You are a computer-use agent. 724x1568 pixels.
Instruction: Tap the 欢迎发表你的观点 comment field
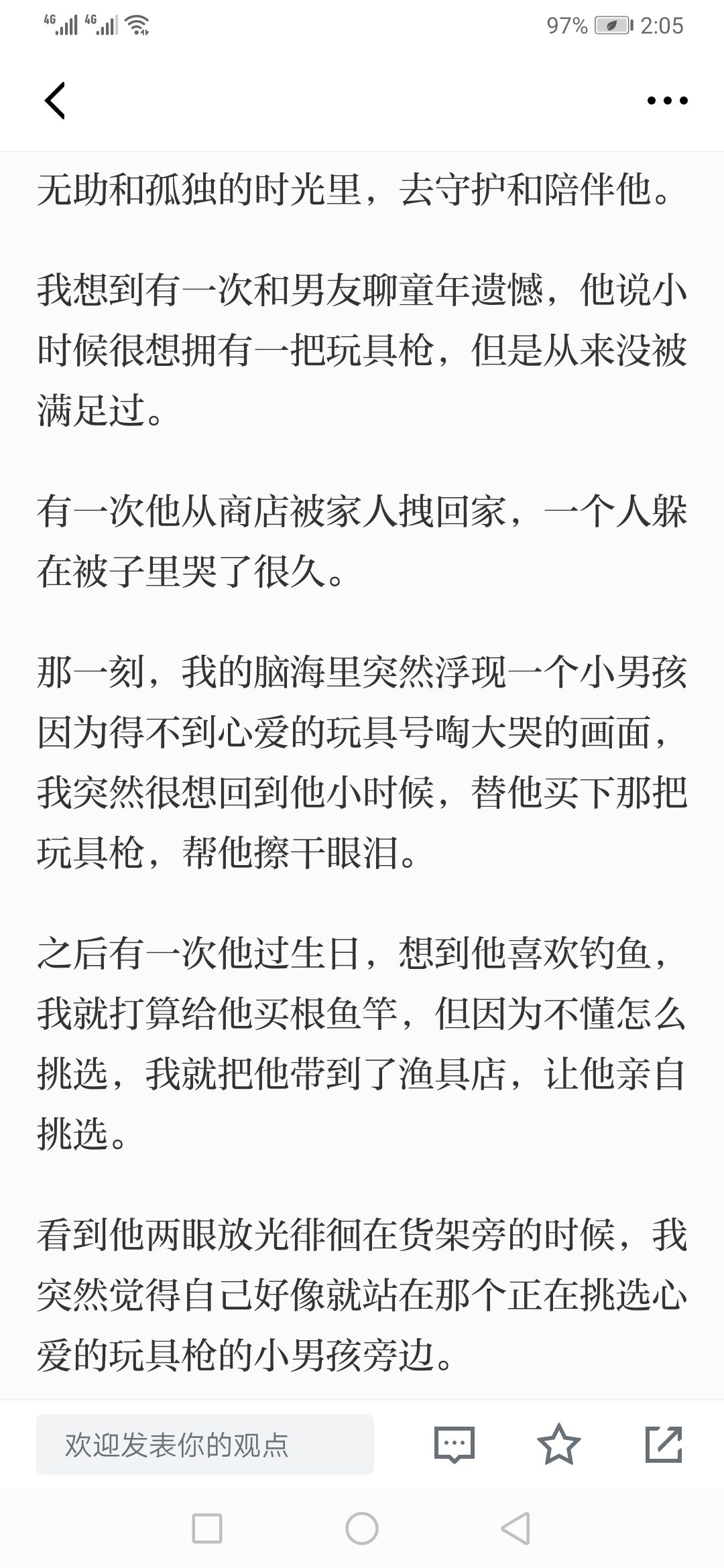click(205, 1444)
